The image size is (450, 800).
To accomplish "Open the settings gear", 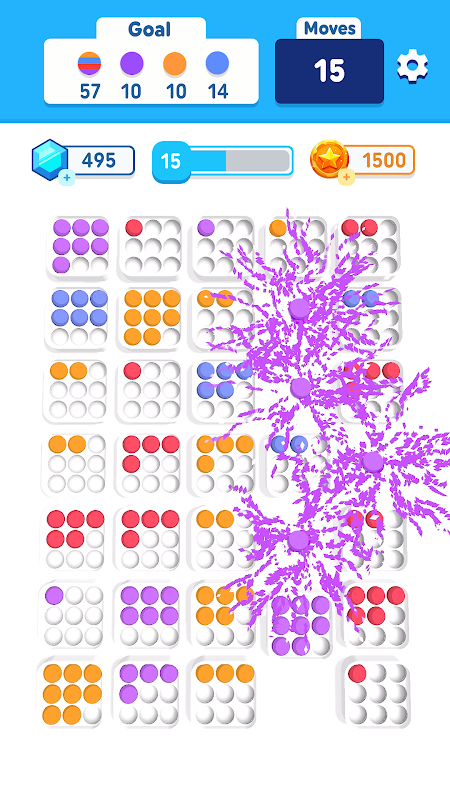I will click(x=412, y=66).
